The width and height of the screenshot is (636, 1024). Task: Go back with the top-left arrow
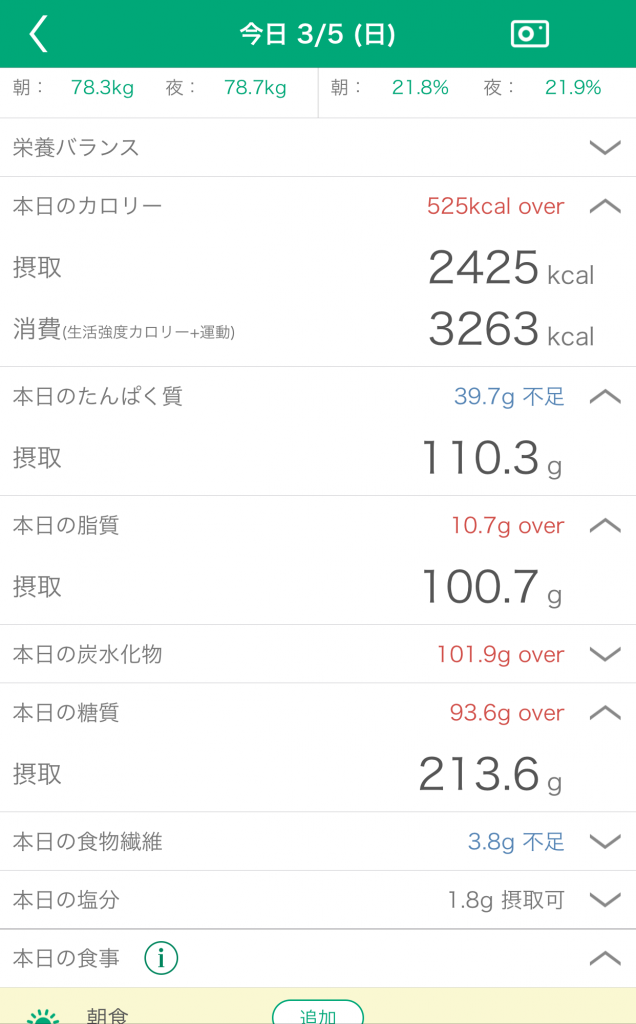(x=39, y=34)
